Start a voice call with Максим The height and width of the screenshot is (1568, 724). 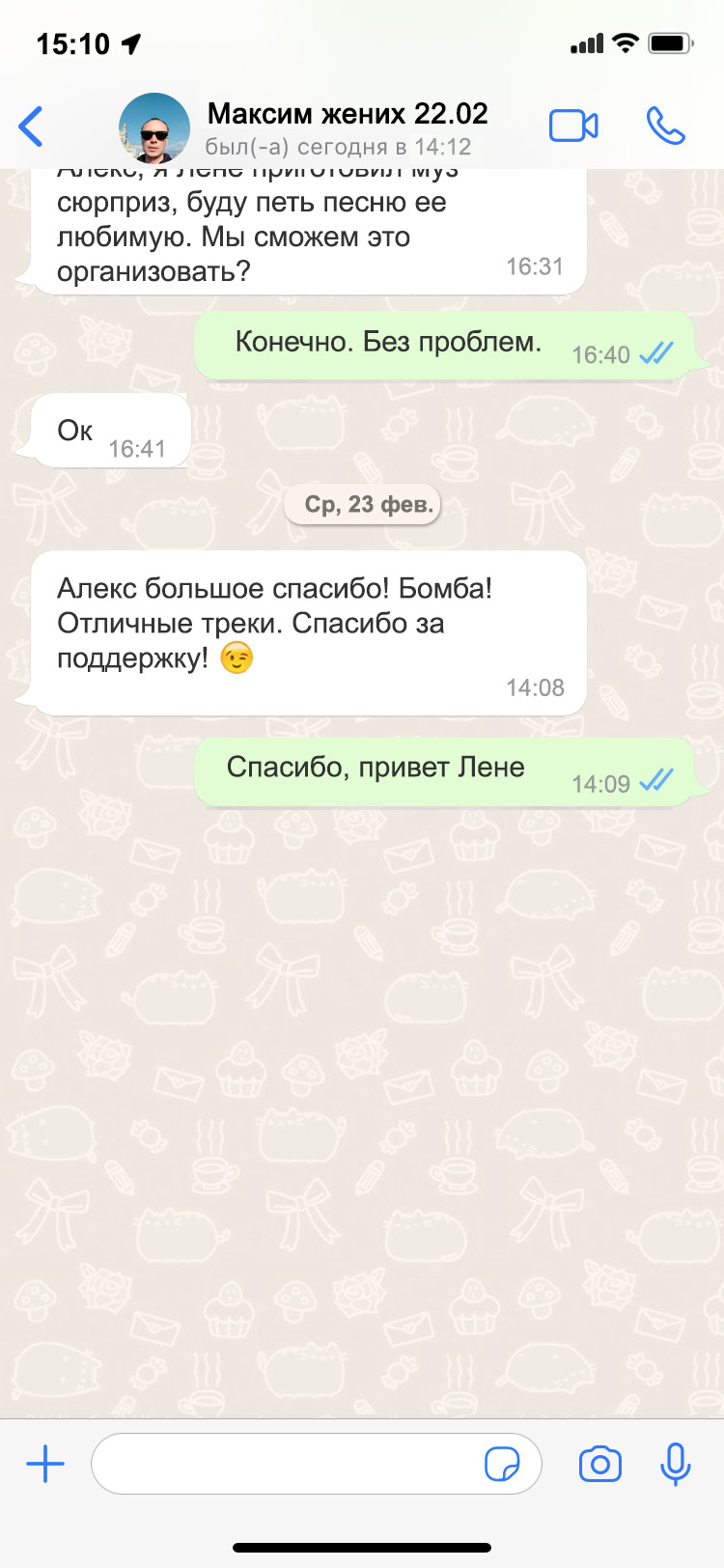click(x=665, y=126)
